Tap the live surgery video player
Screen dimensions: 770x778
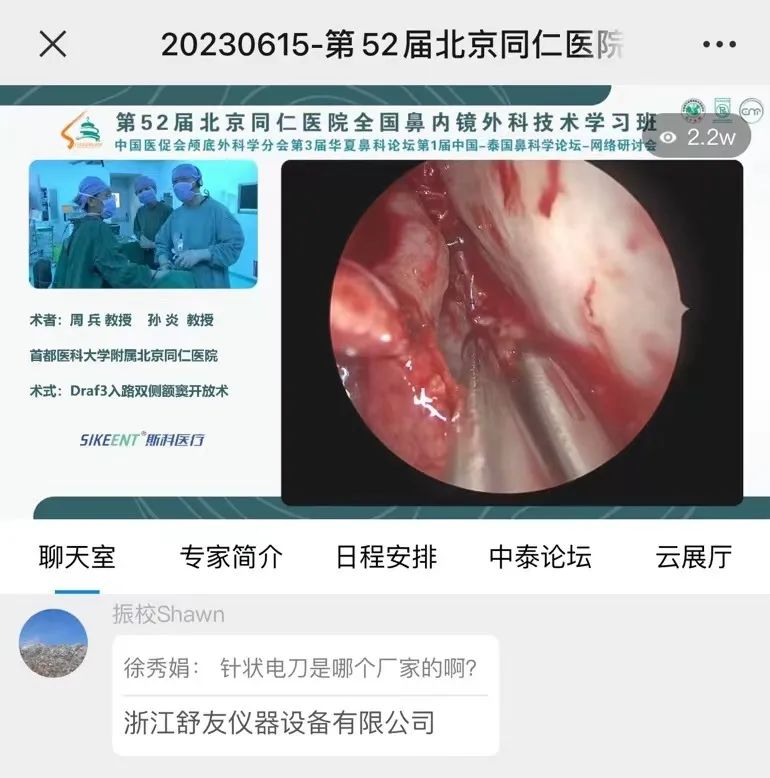(512, 332)
